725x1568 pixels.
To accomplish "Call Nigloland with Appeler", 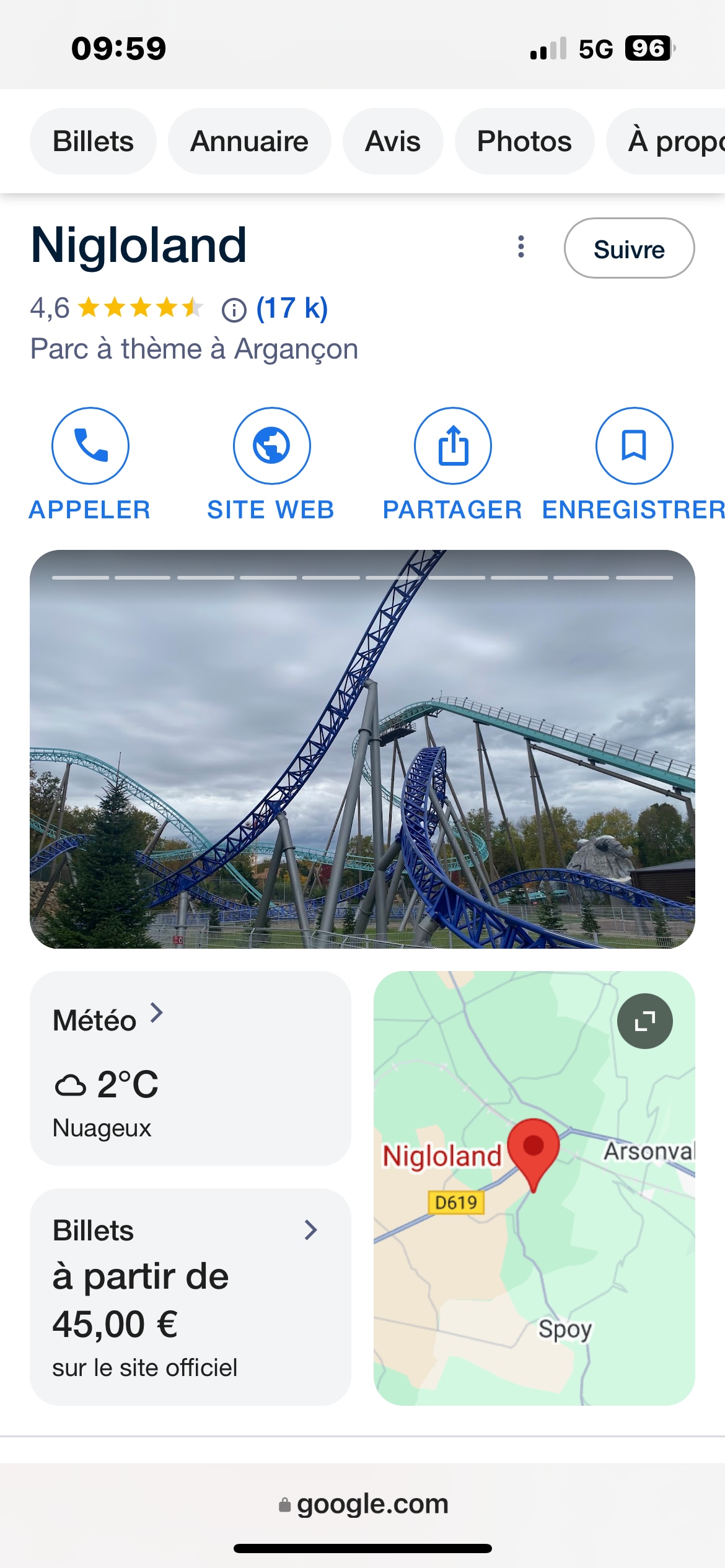I will (x=90, y=446).
